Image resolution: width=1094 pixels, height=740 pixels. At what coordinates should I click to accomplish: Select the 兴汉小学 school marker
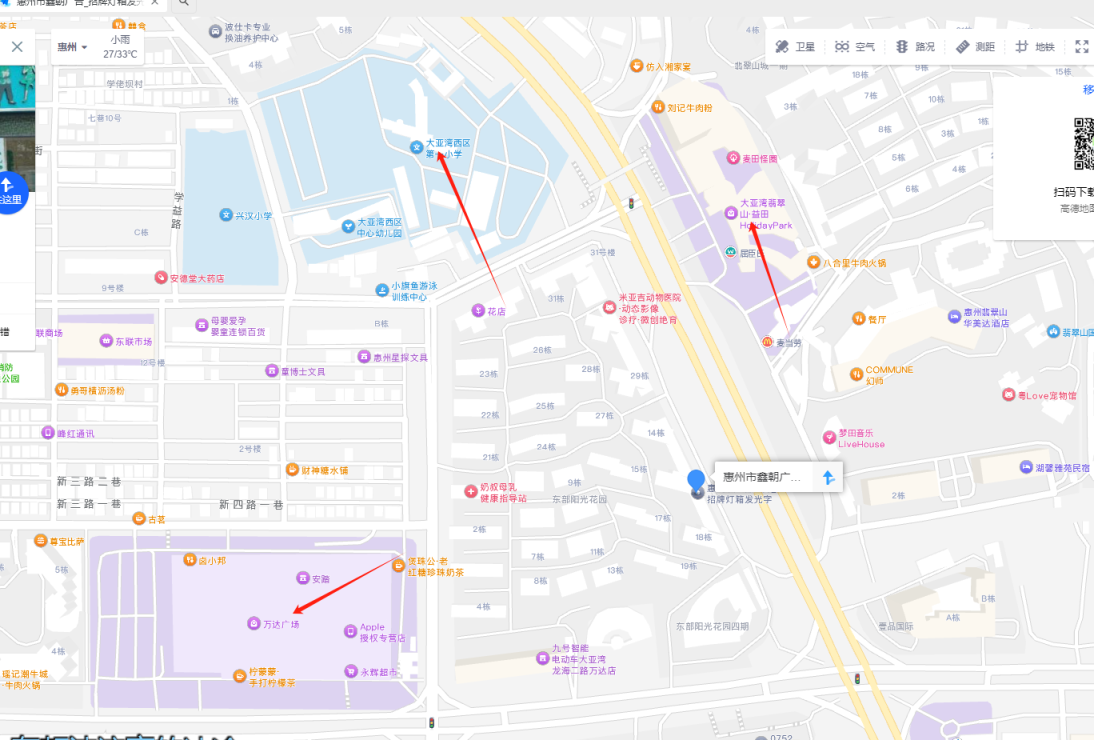pos(227,215)
